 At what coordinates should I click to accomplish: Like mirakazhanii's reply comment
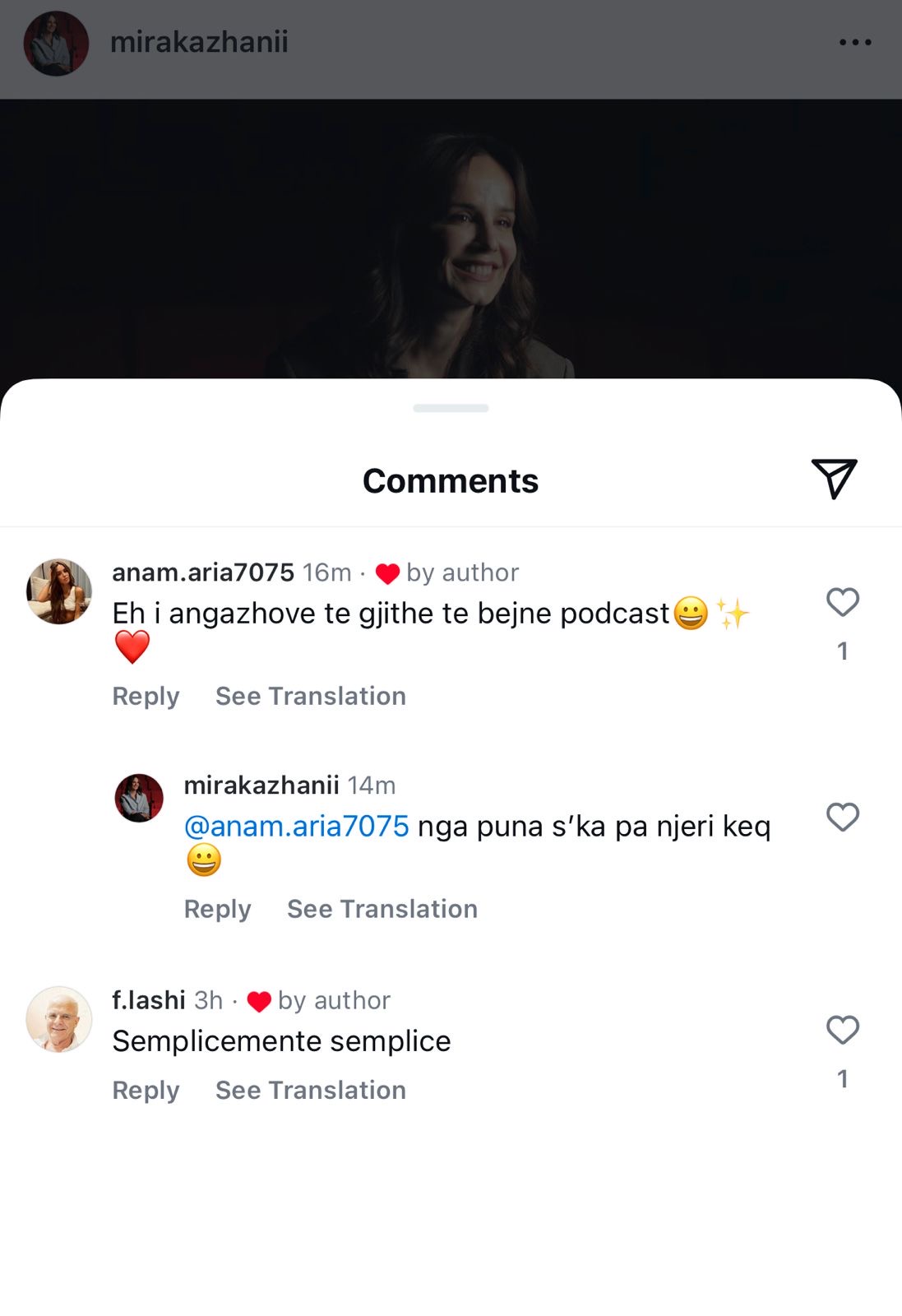pyautogui.click(x=842, y=817)
